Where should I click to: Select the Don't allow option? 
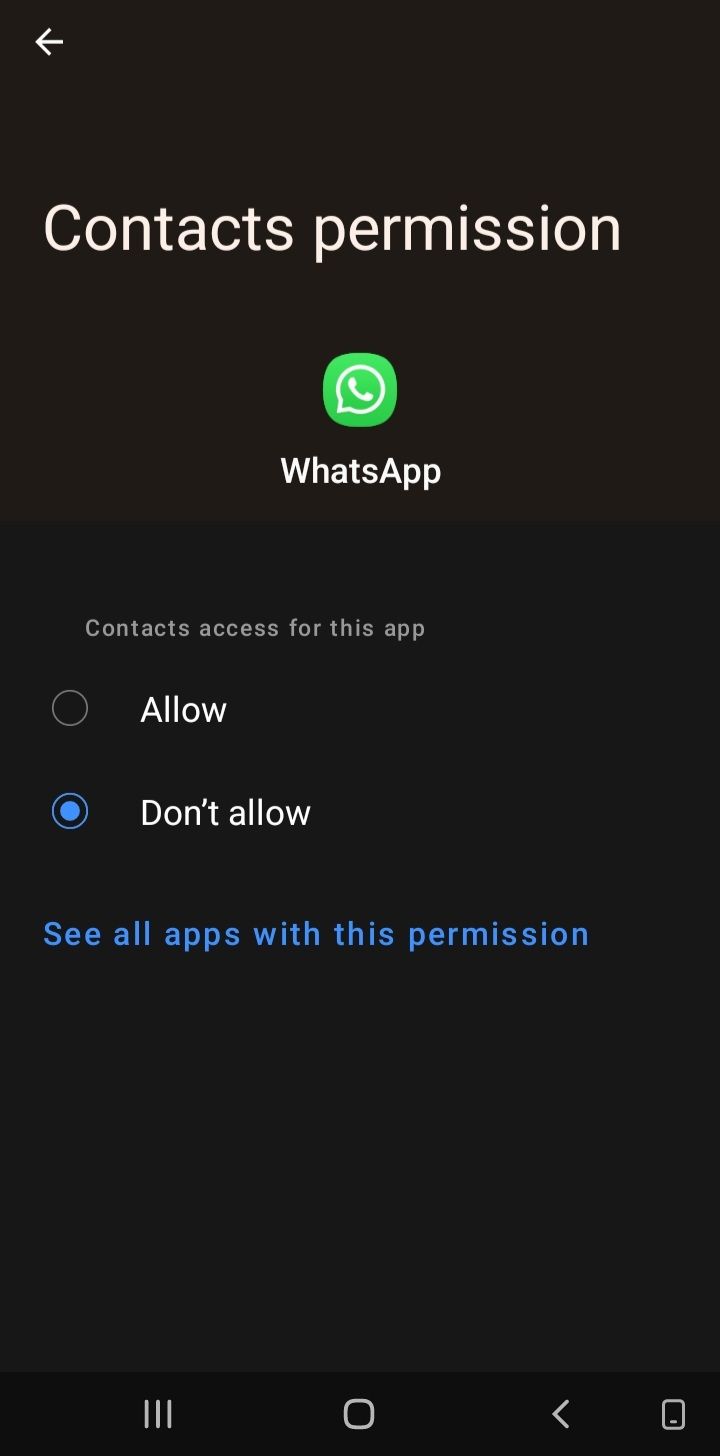(70, 811)
